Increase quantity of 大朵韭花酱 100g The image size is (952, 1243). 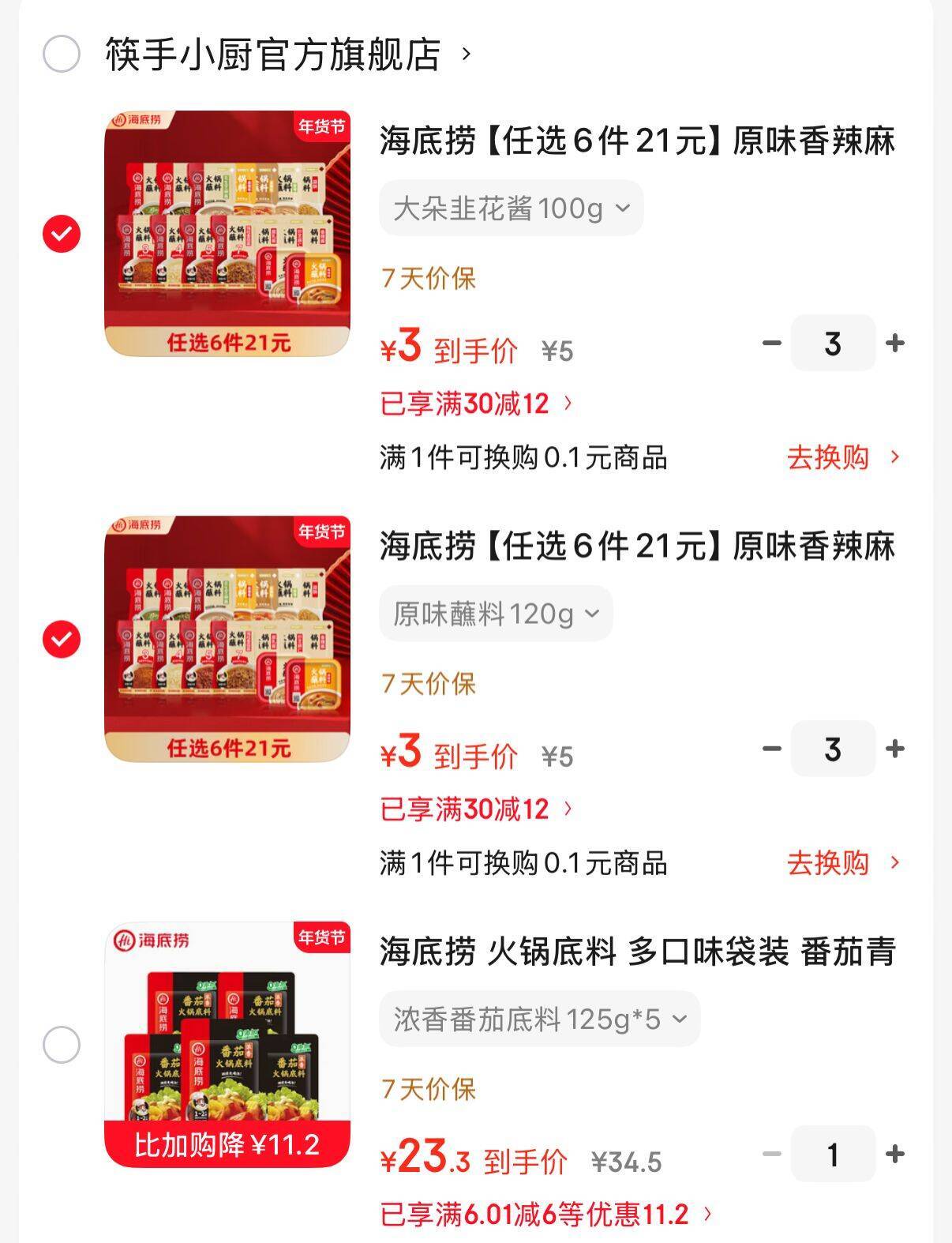coord(894,344)
